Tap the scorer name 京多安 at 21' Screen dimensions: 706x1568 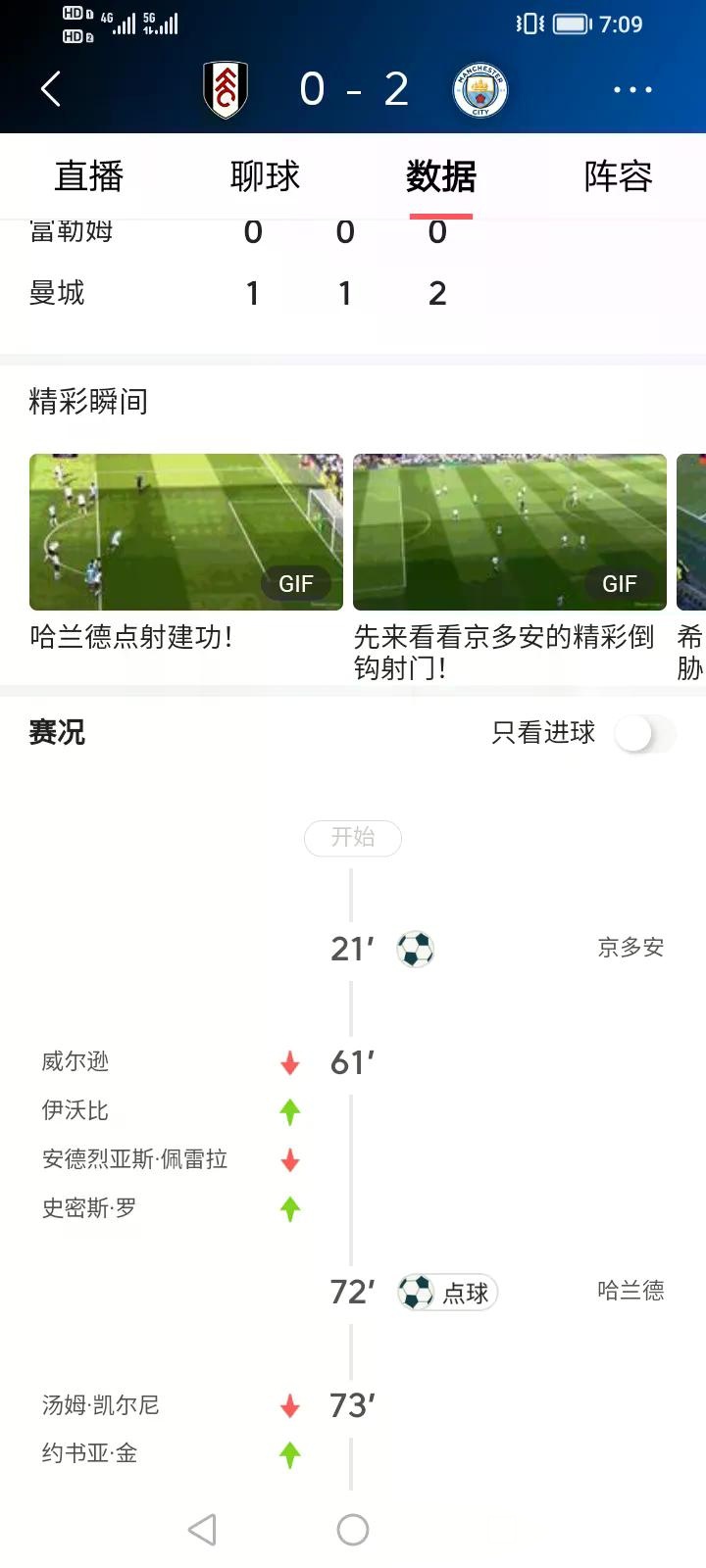point(630,949)
